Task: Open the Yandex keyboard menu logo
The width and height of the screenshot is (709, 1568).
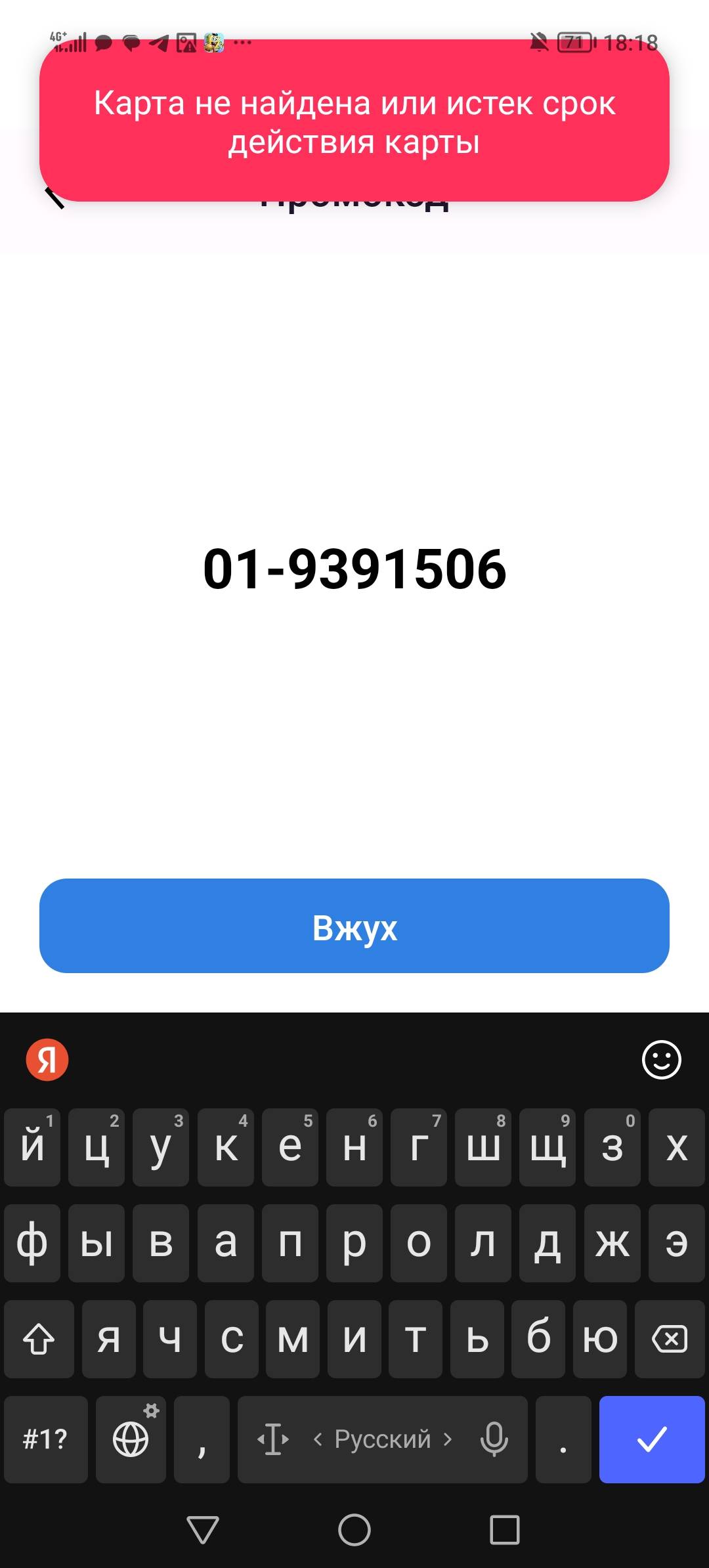Action: (47, 1059)
